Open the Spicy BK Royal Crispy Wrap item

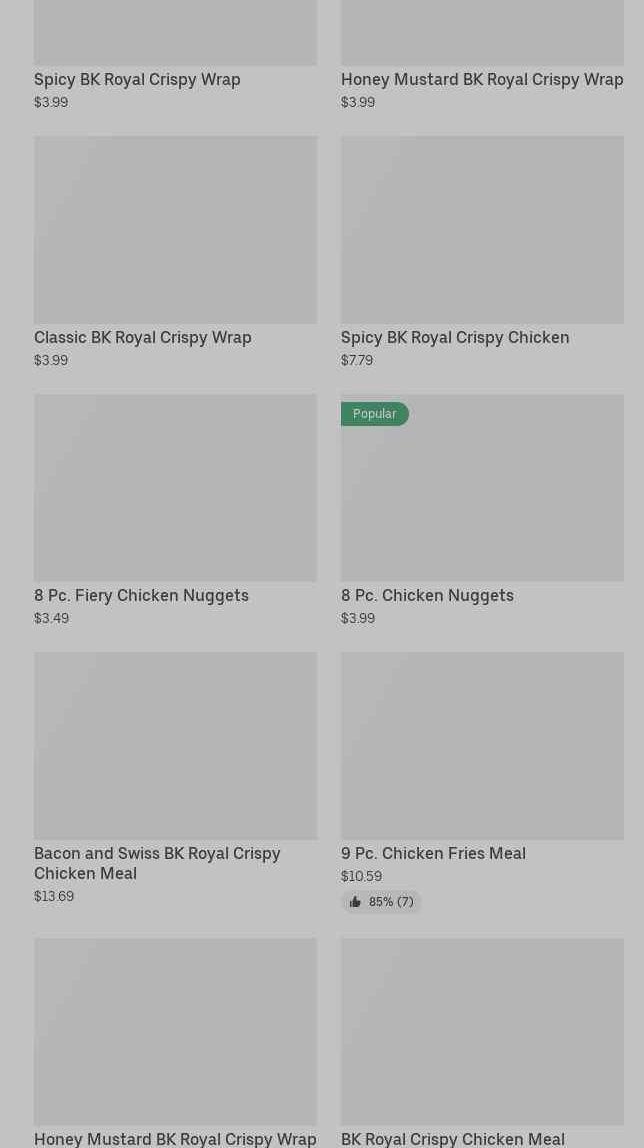[137, 79]
